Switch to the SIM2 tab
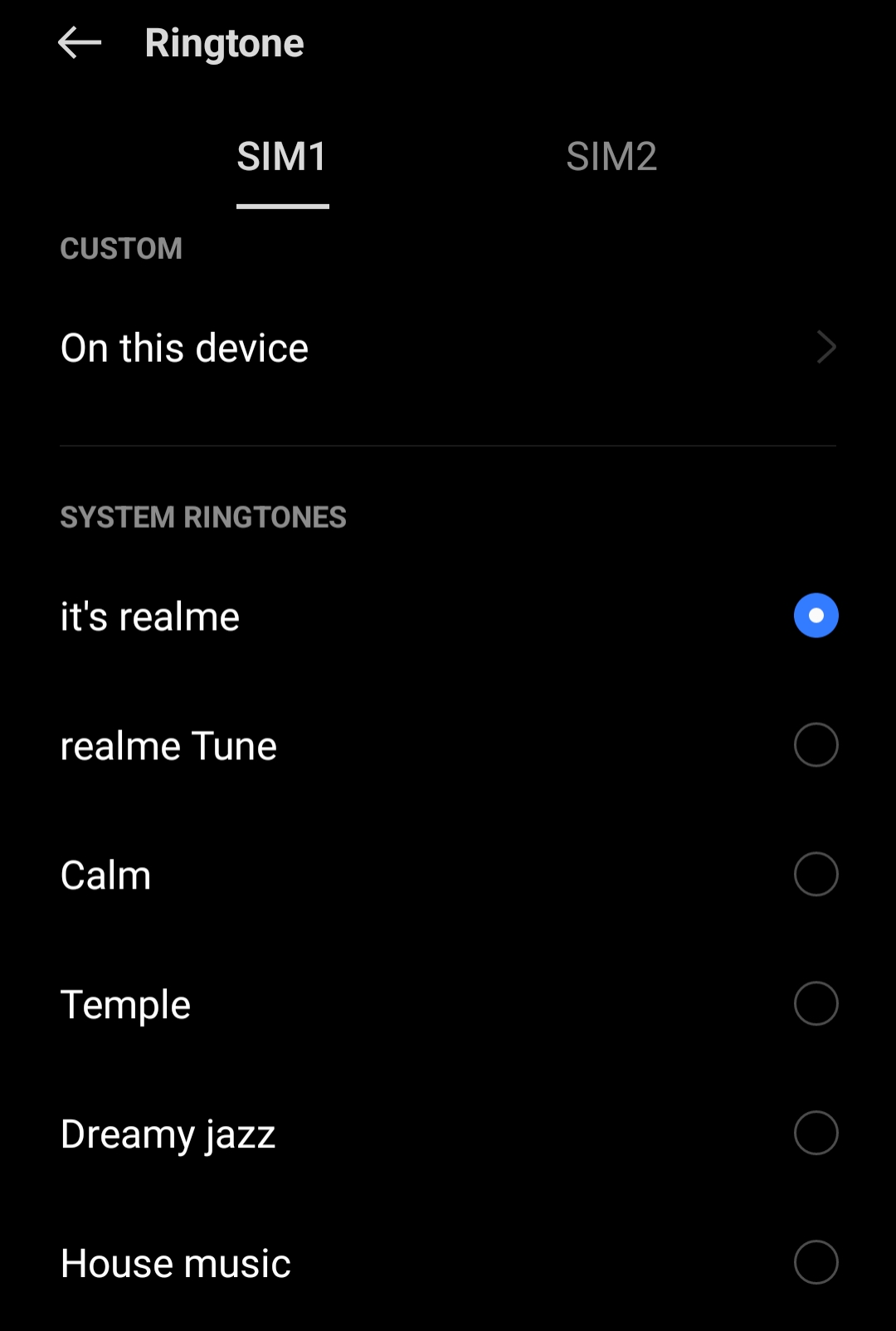The height and width of the screenshot is (1331, 896). tap(611, 157)
